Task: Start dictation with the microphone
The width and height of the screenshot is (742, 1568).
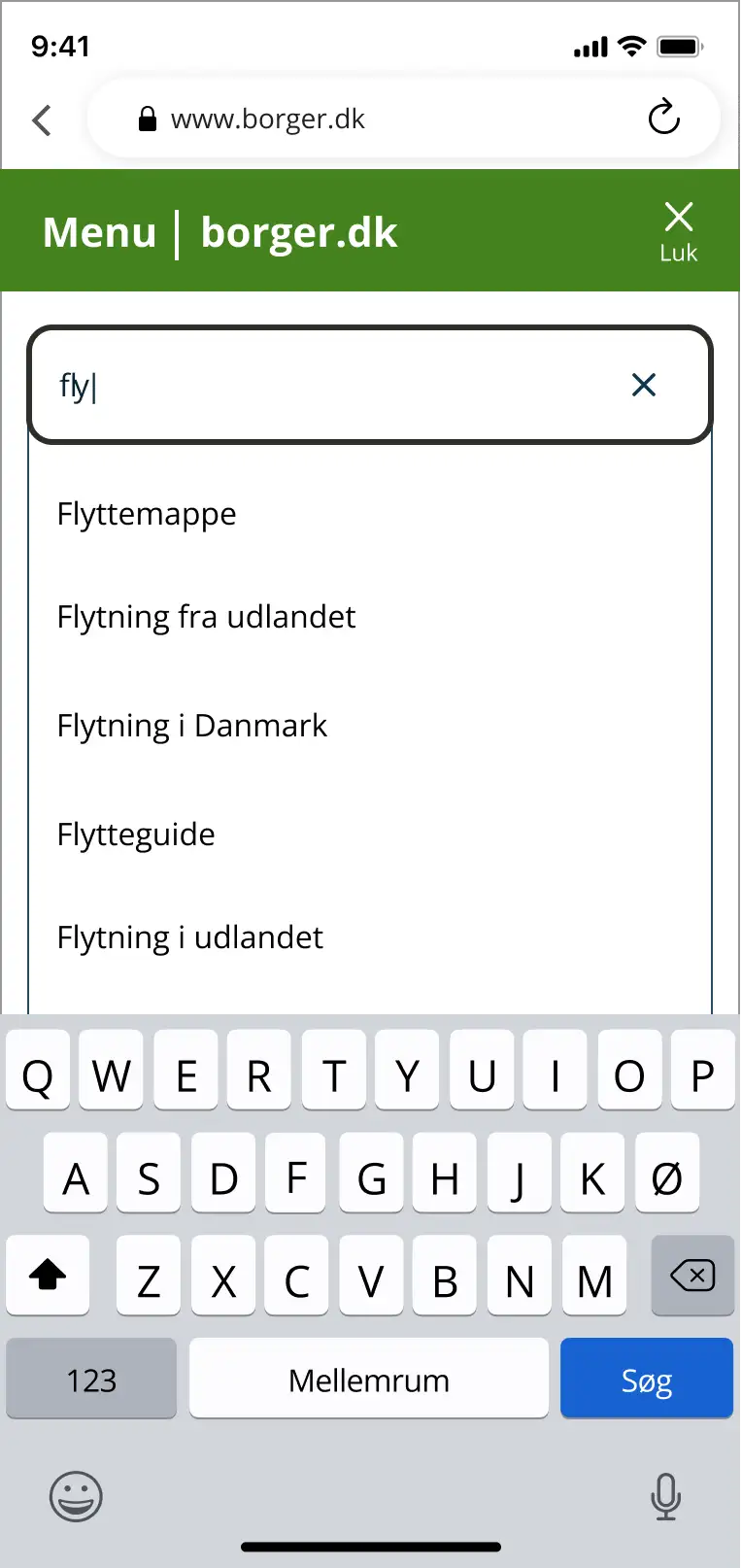Action: click(x=665, y=1496)
